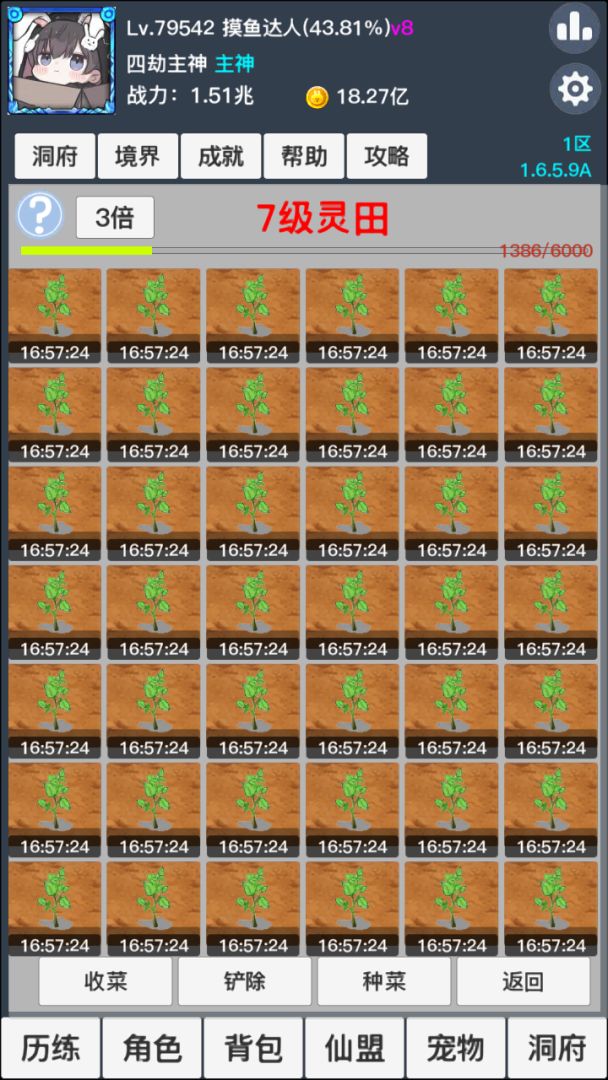Image resolution: width=608 pixels, height=1080 pixels.
Task: Select the 3倍 multiplier button
Action: pyautogui.click(x=115, y=217)
